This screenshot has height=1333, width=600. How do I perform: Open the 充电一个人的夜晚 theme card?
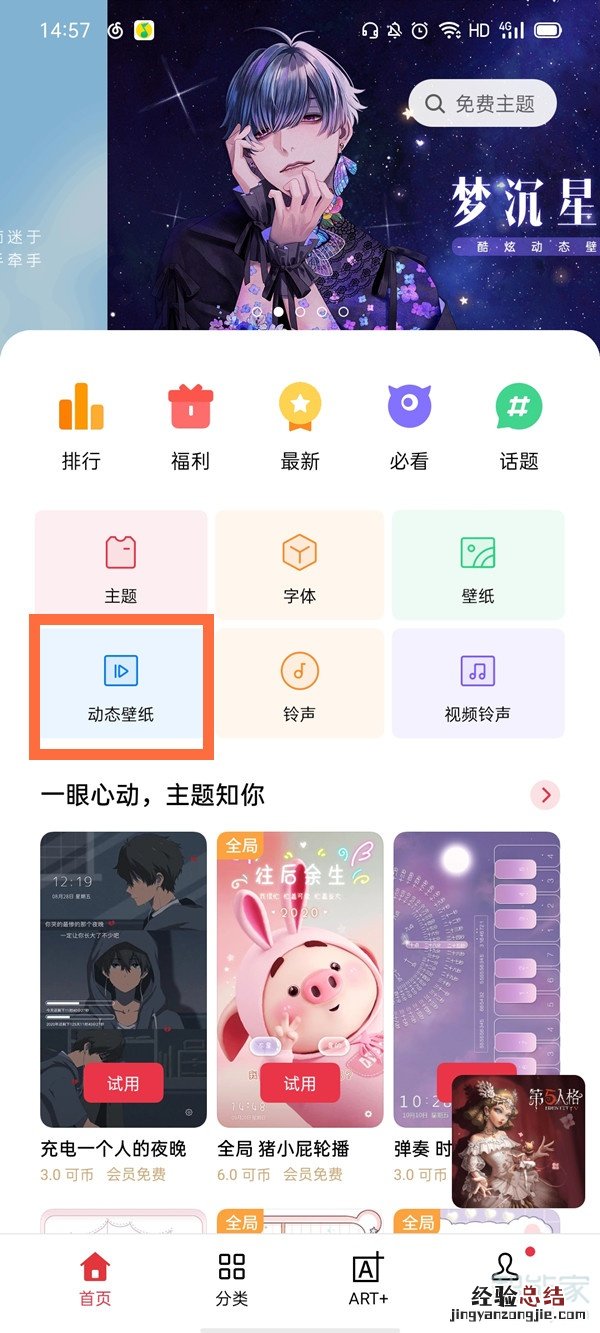(123, 960)
